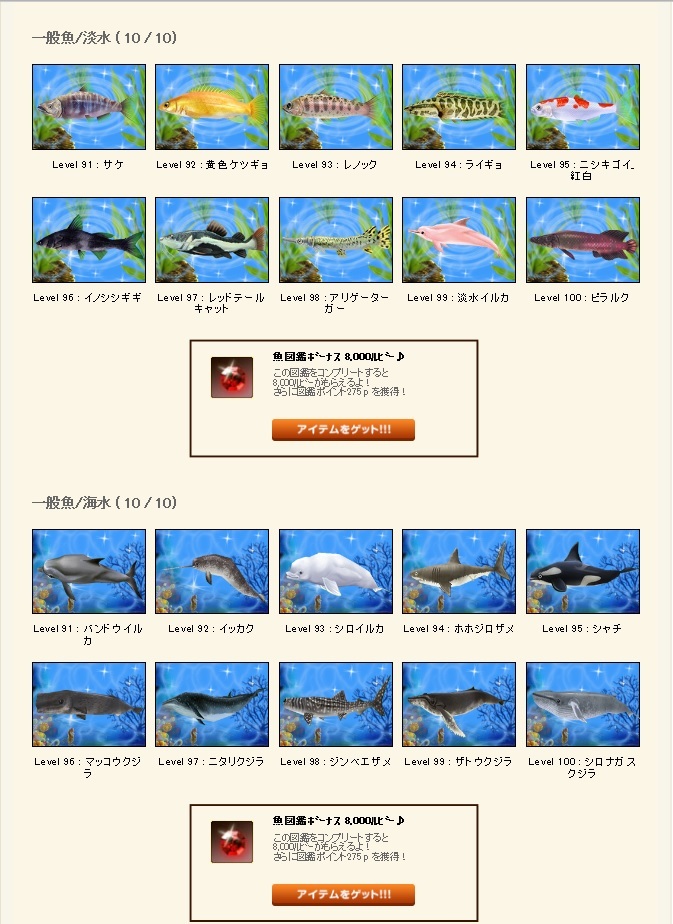The height and width of the screenshot is (924, 673).
Task: Open the Level 91 サケ fish tile
Action: [89, 107]
